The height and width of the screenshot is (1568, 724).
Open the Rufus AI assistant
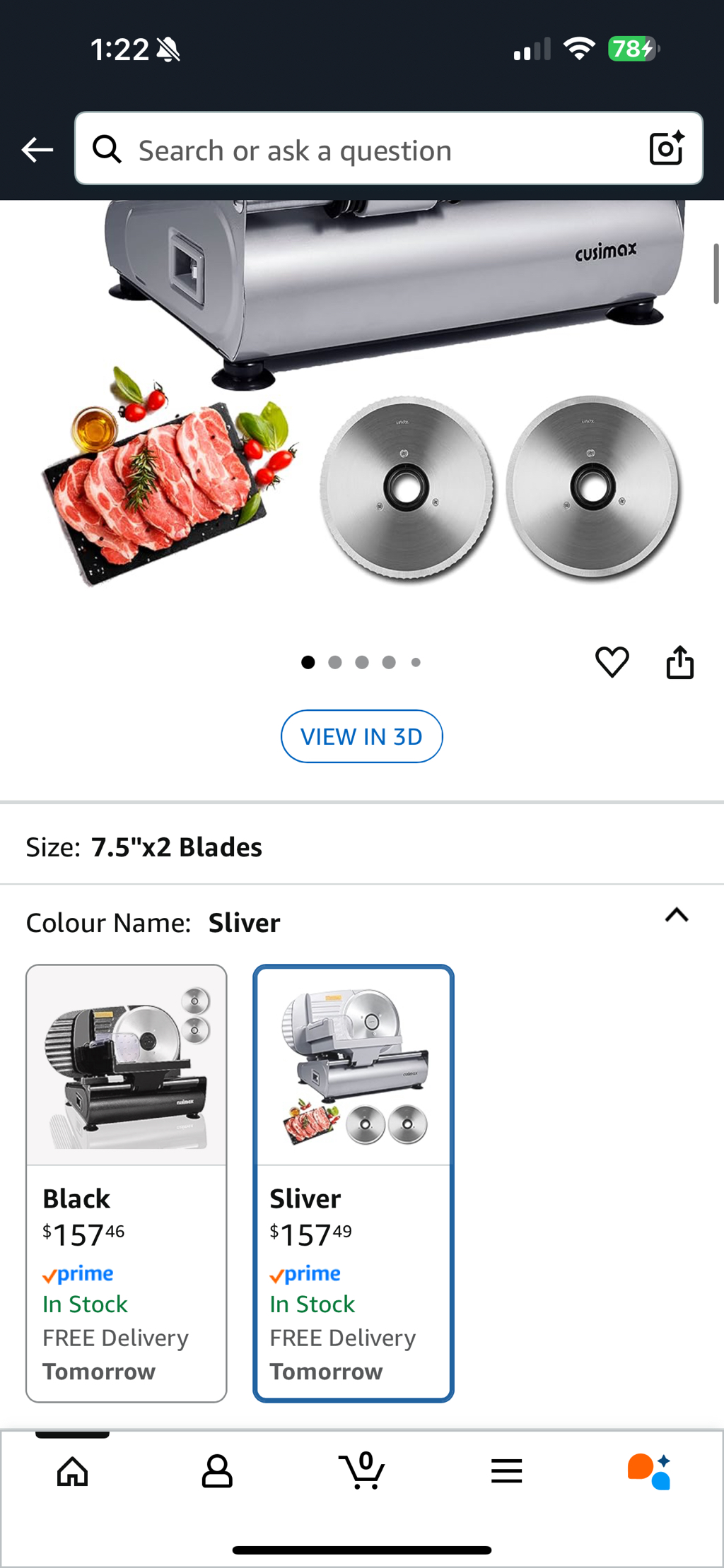point(649,1472)
